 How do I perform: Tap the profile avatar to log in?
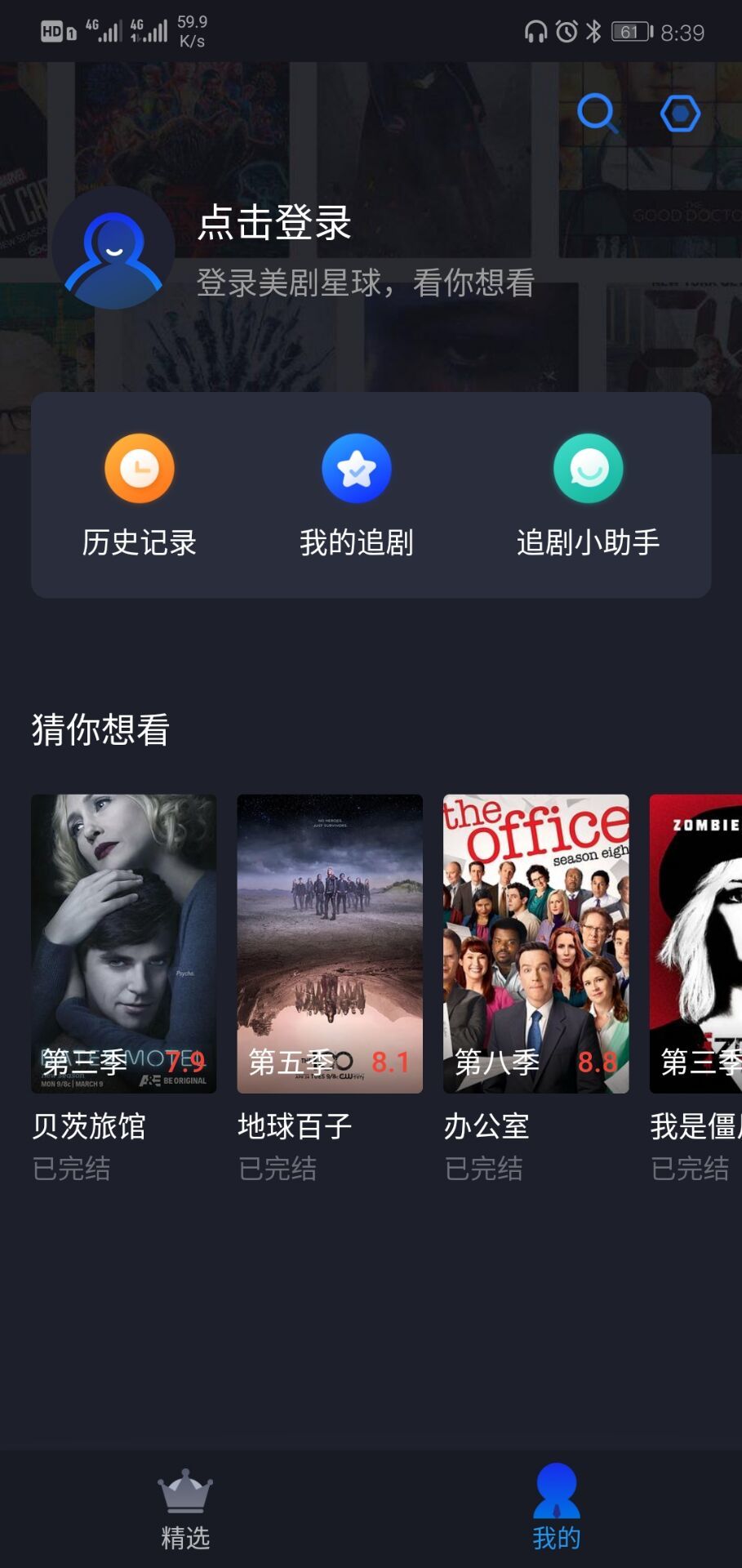[113, 248]
